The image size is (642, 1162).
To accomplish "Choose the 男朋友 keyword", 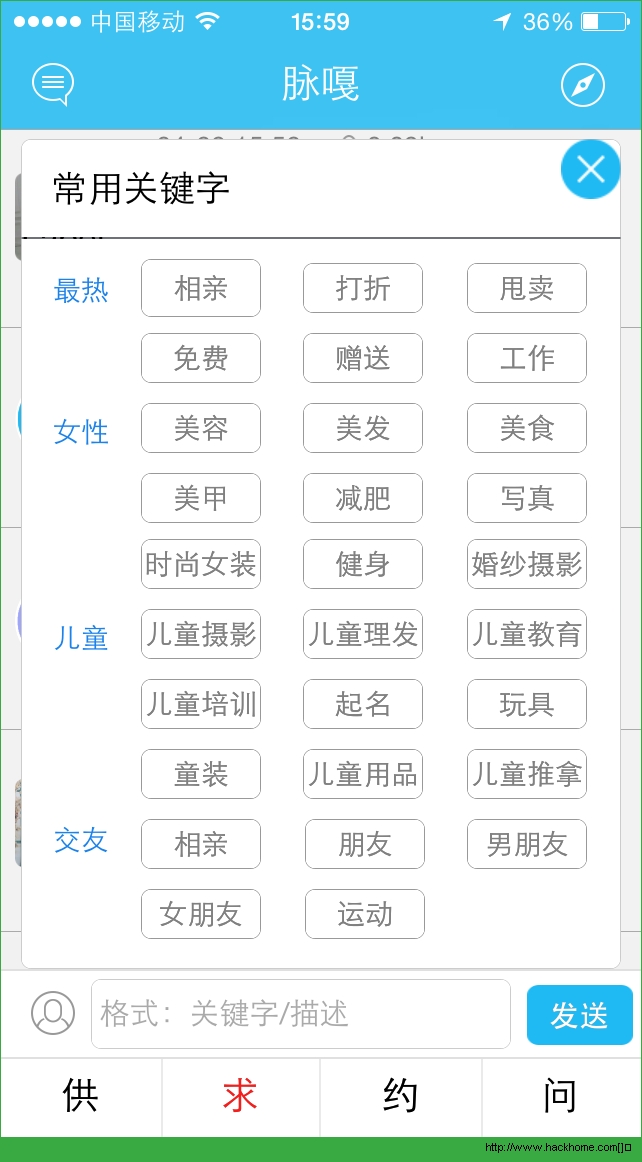I will 527,844.
